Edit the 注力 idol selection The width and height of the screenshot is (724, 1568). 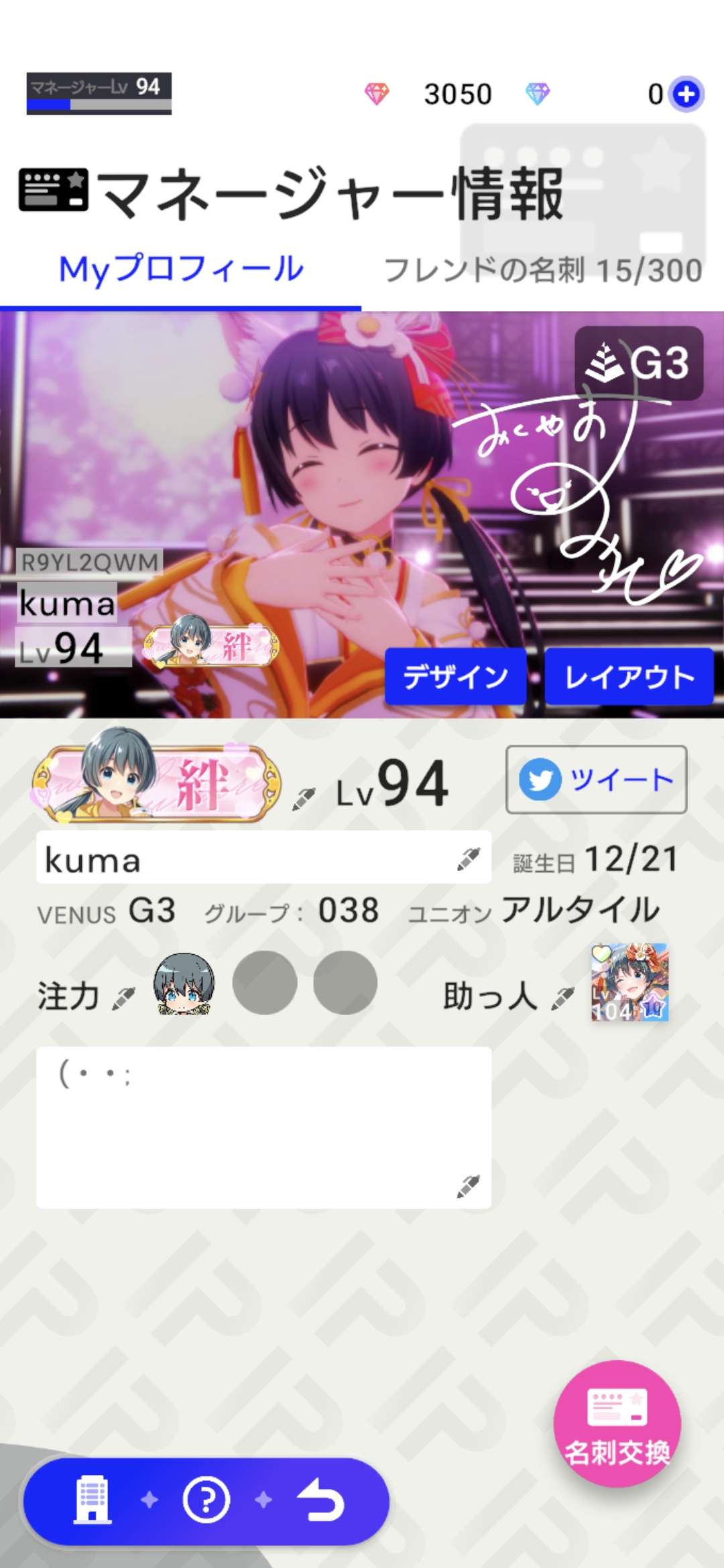123,998
